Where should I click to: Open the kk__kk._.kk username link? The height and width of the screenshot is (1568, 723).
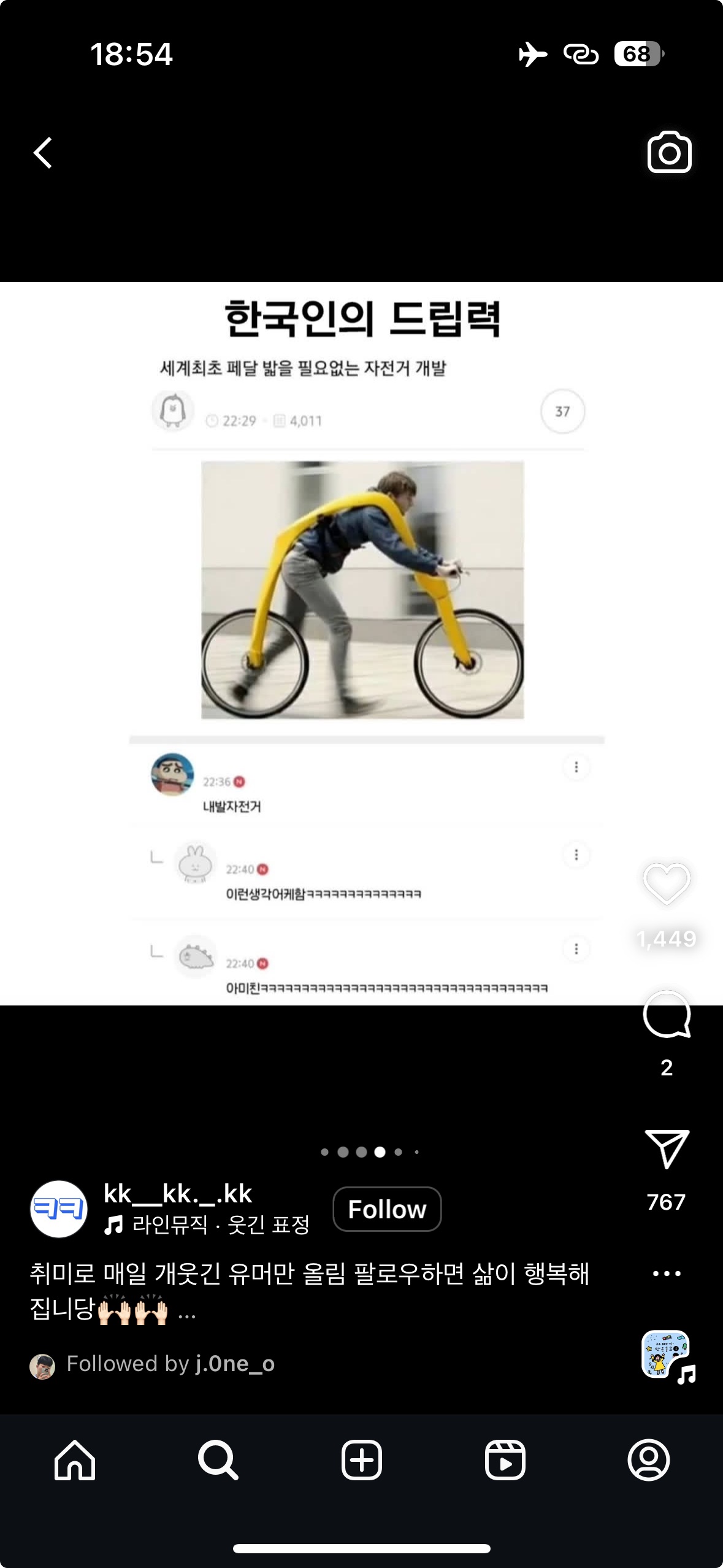[178, 1193]
